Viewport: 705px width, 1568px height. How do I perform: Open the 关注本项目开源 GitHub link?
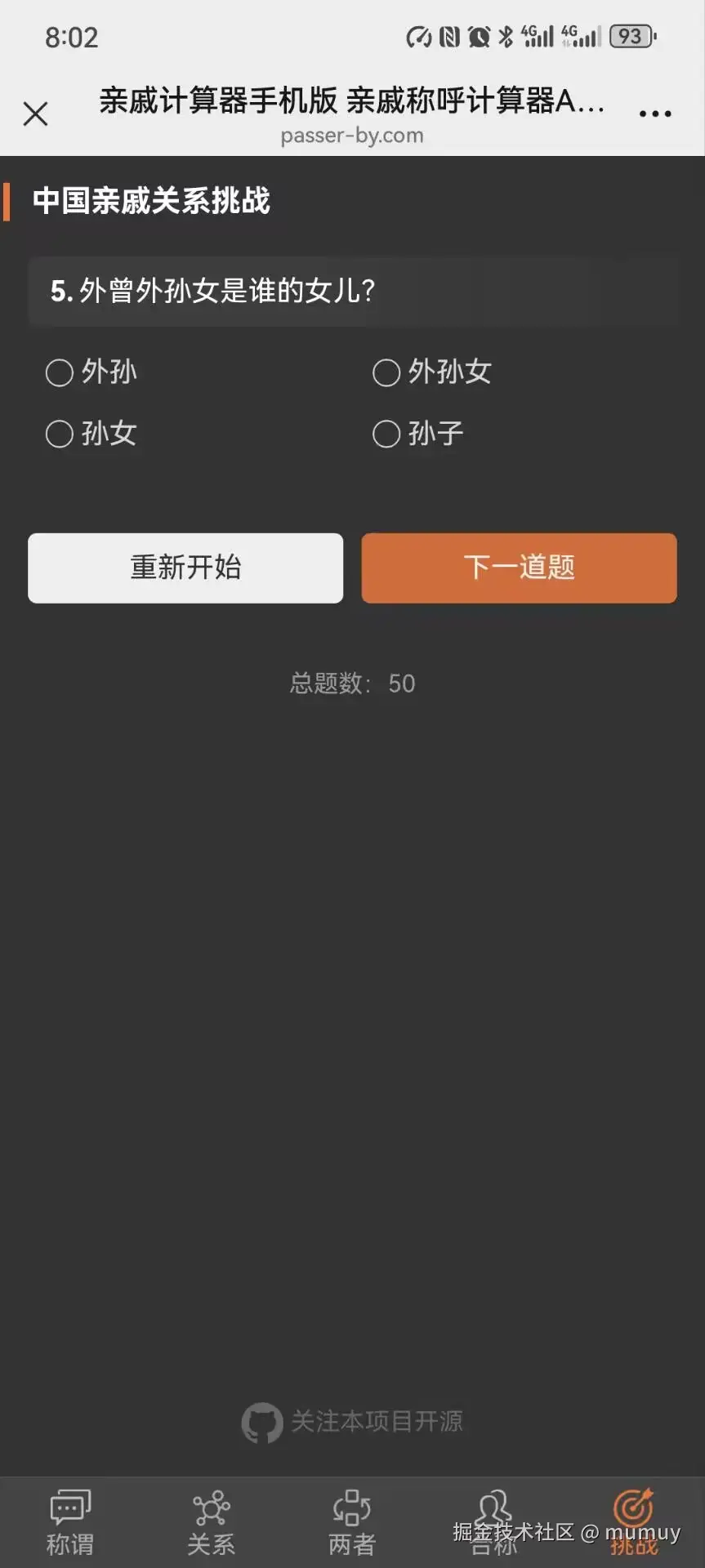tap(353, 1422)
